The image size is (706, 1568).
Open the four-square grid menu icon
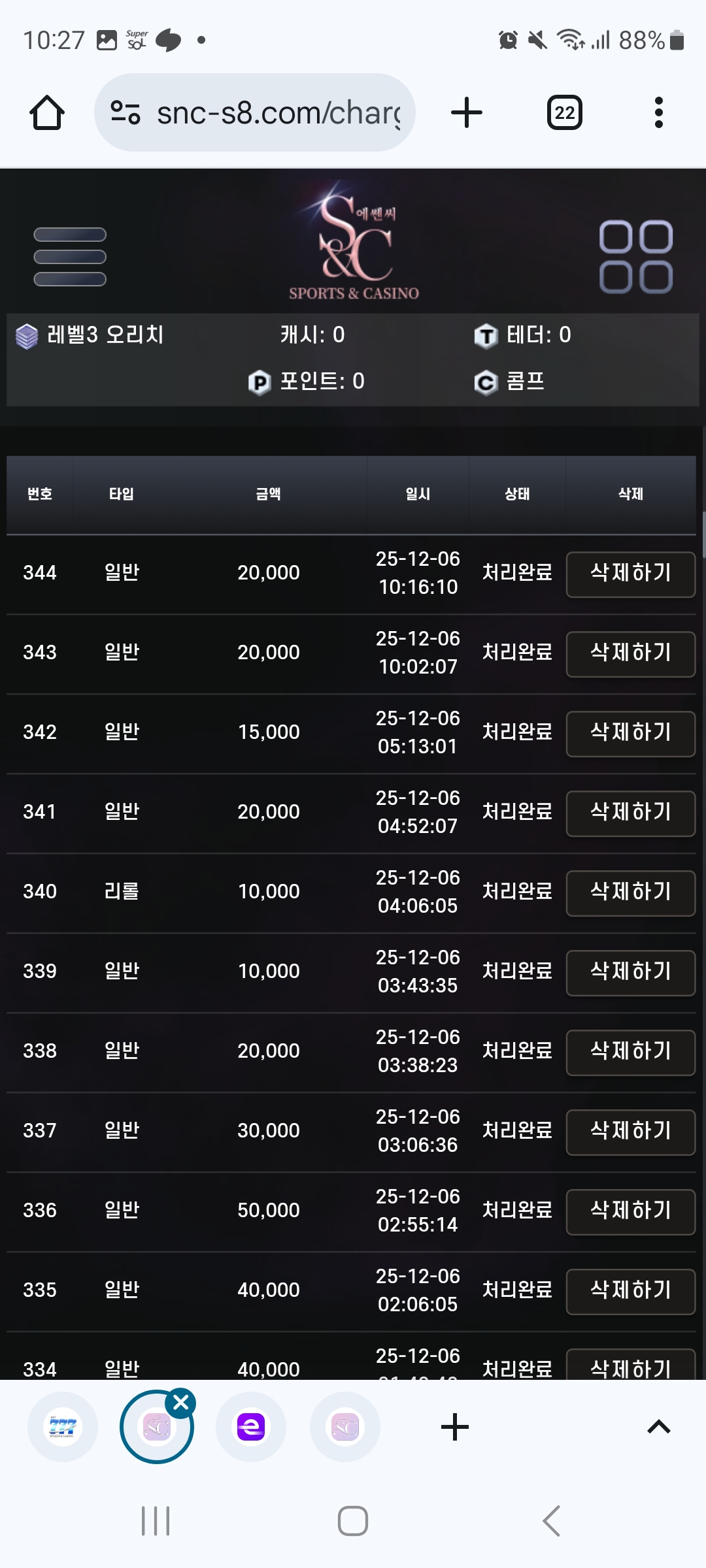pos(635,257)
